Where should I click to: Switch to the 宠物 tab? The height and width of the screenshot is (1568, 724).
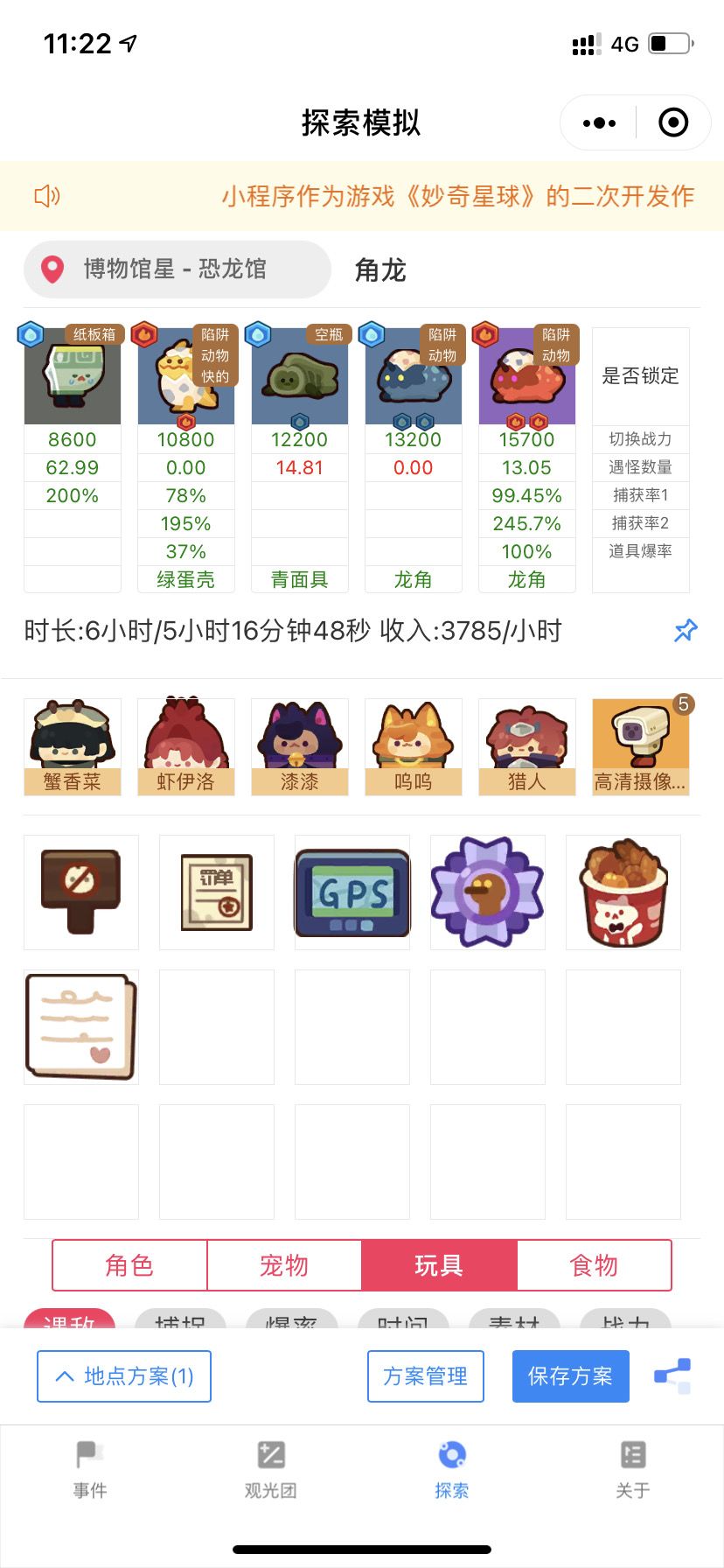284,1264
